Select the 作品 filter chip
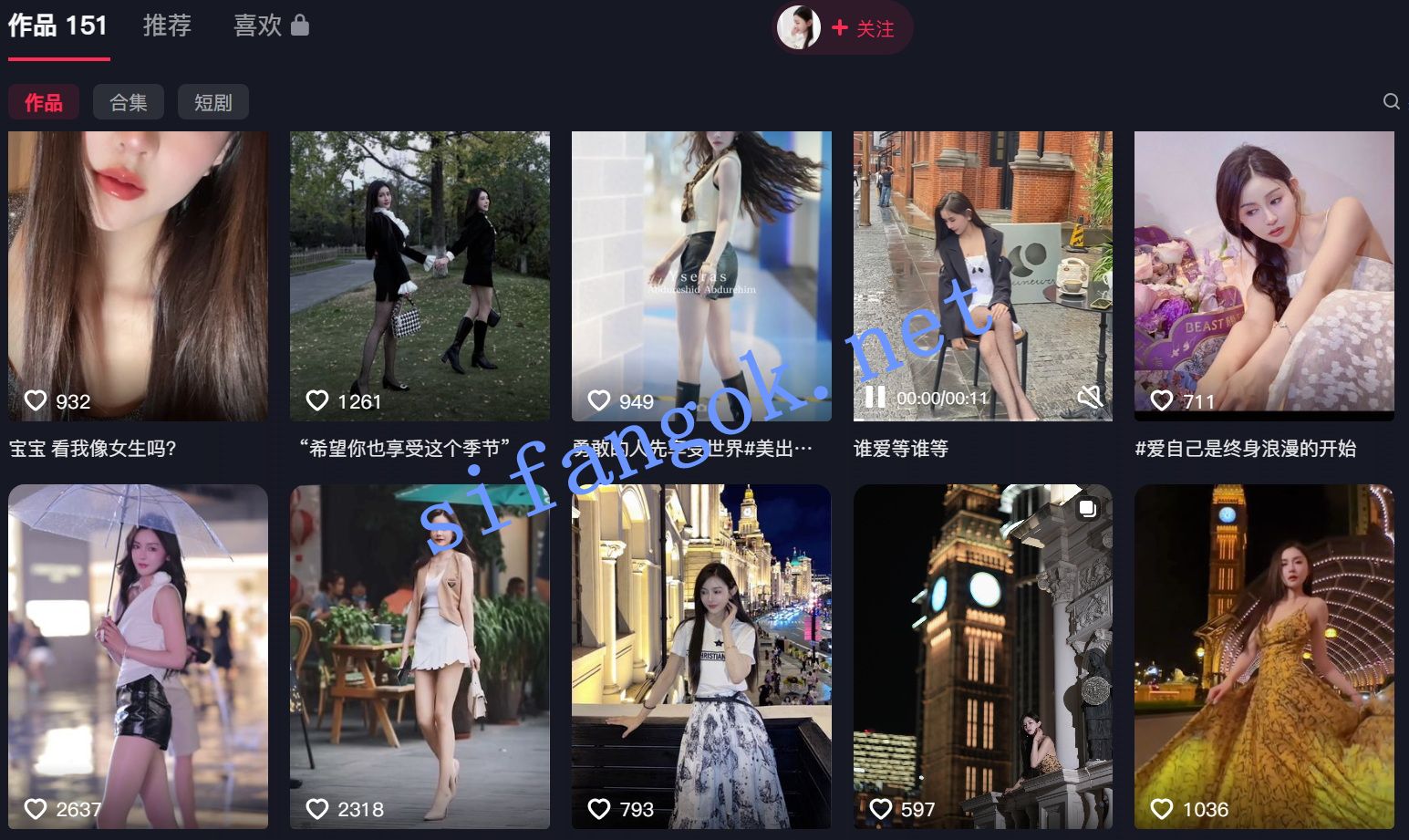 (44, 102)
